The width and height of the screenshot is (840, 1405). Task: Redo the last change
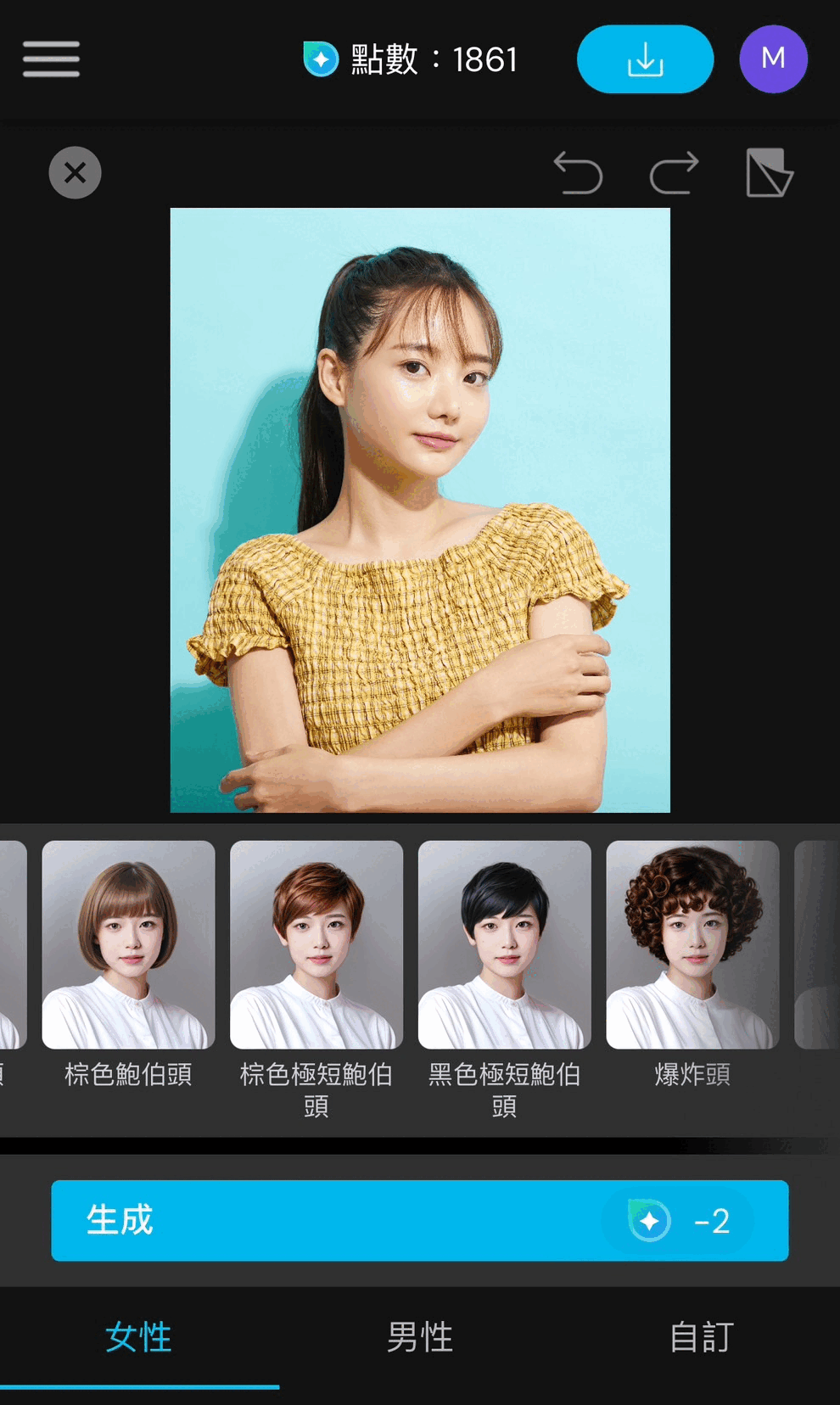click(x=674, y=173)
